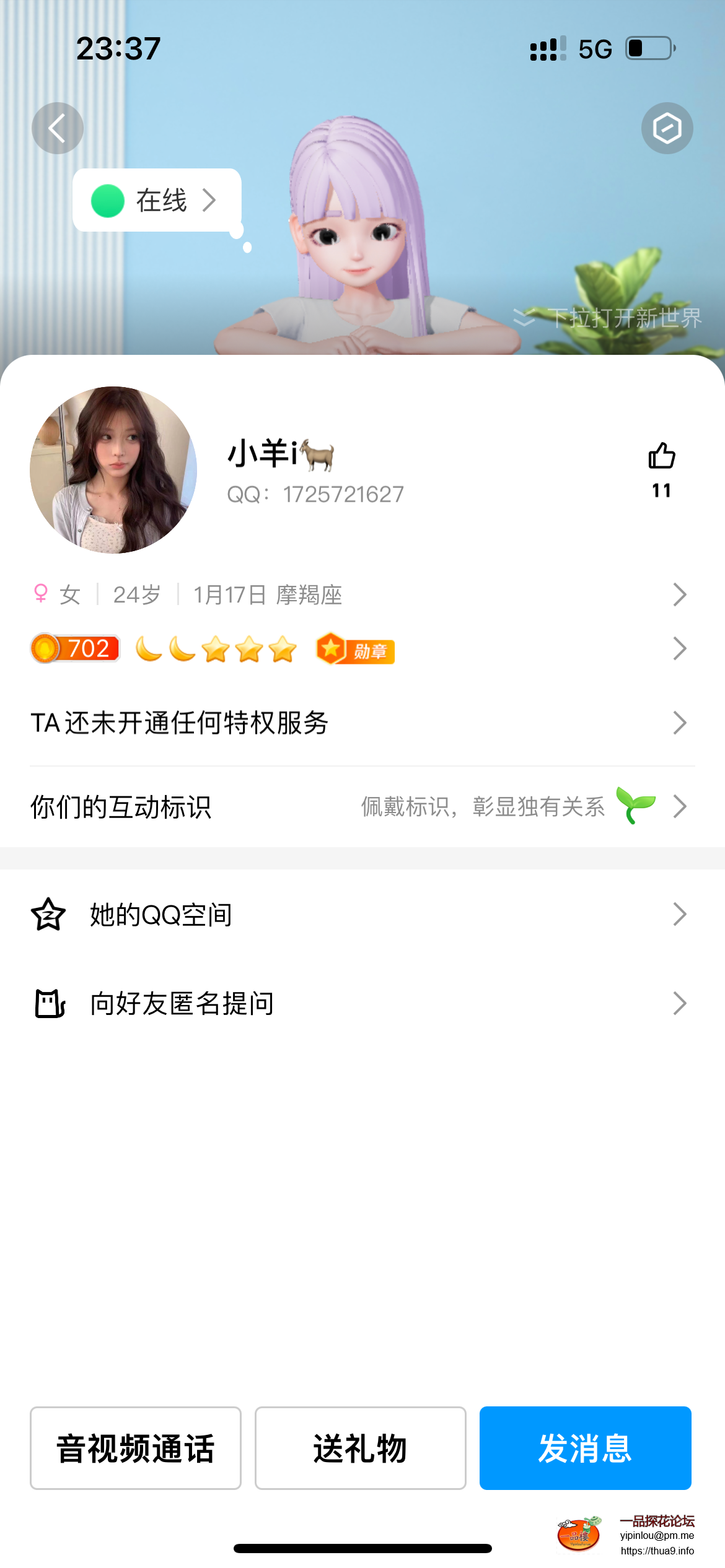Tap the 送礼物 button
Viewport: 725px width, 1568px height.
pyautogui.click(x=360, y=1448)
